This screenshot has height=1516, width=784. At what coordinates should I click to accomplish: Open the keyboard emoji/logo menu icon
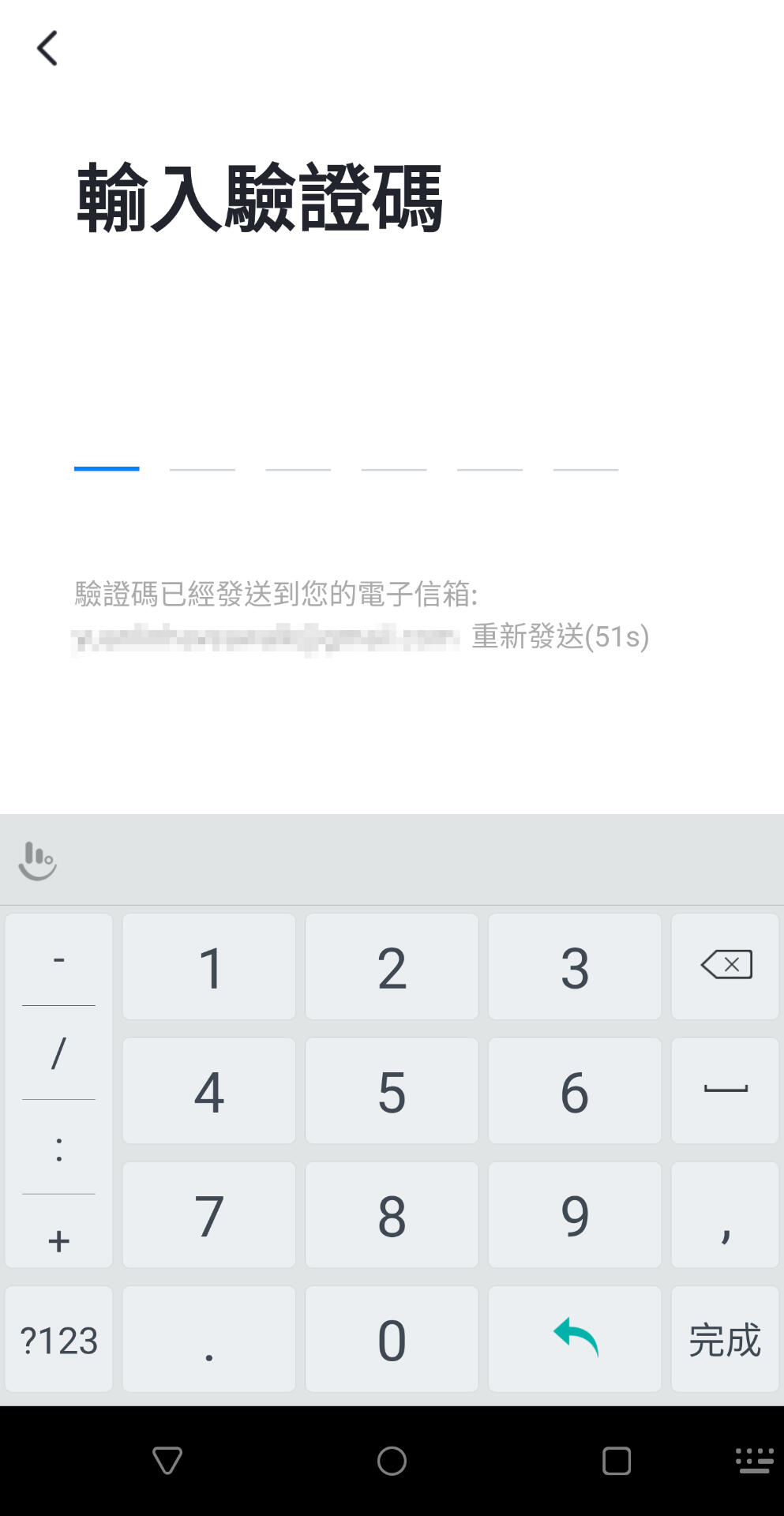click(37, 861)
